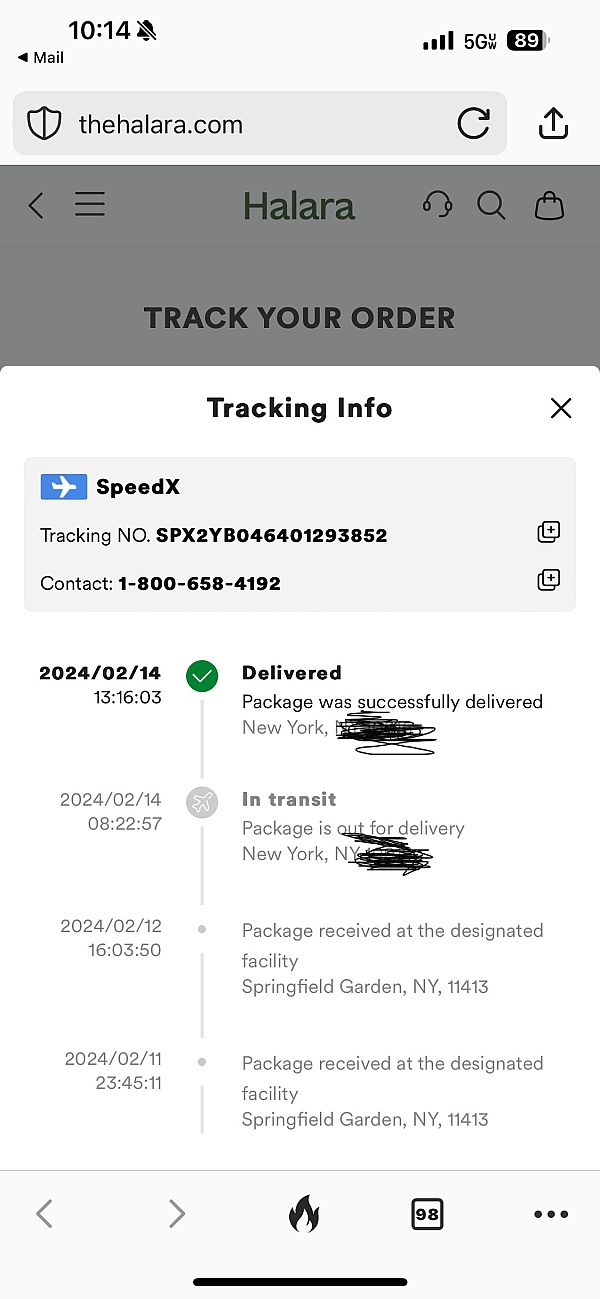
Task: Open the browser's three-dot menu
Action: tap(551, 1214)
